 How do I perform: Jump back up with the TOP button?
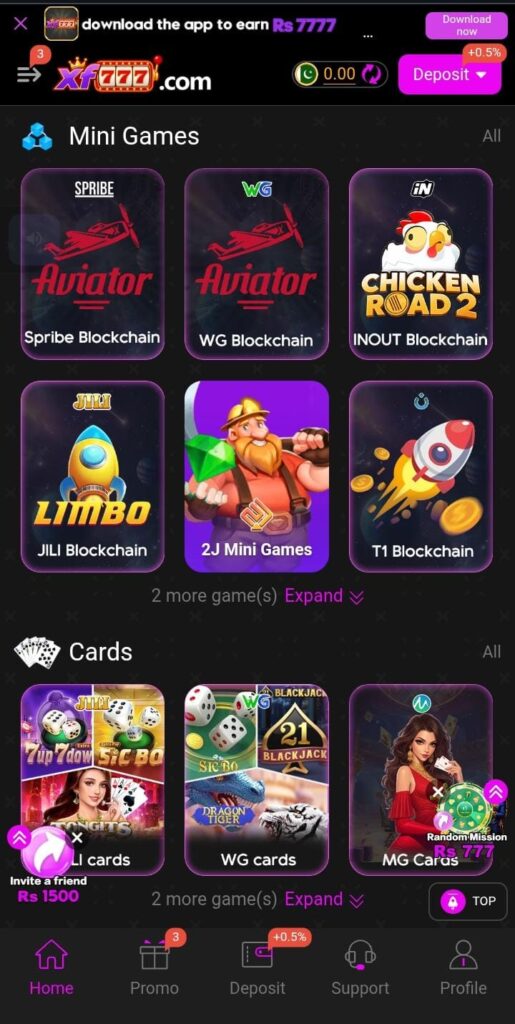[x=467, y=901]
